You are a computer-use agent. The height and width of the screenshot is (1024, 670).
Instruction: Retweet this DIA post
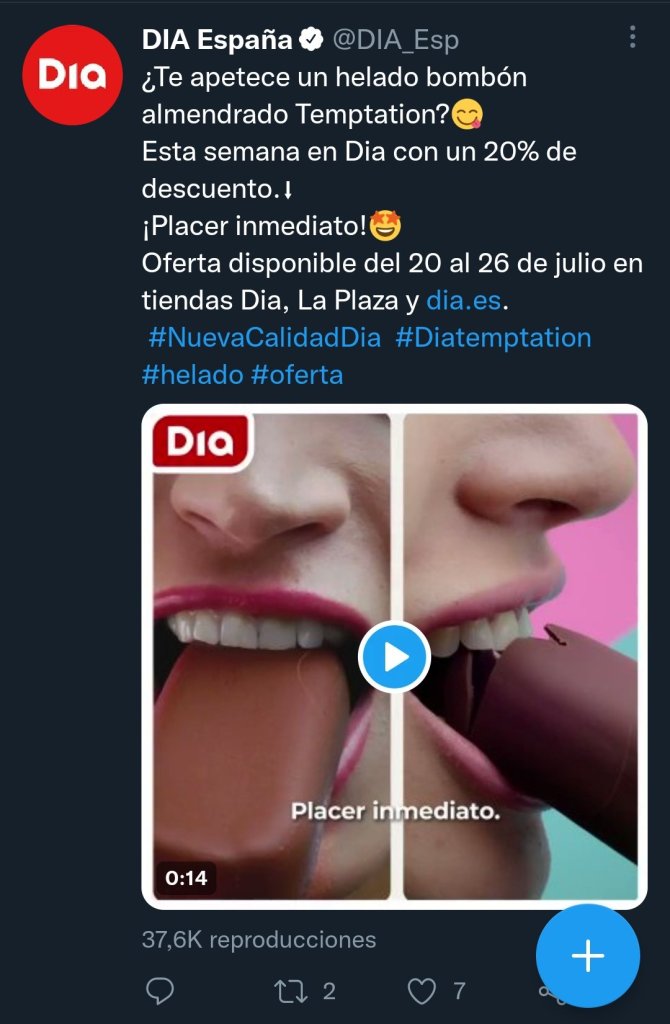[291, 991]
